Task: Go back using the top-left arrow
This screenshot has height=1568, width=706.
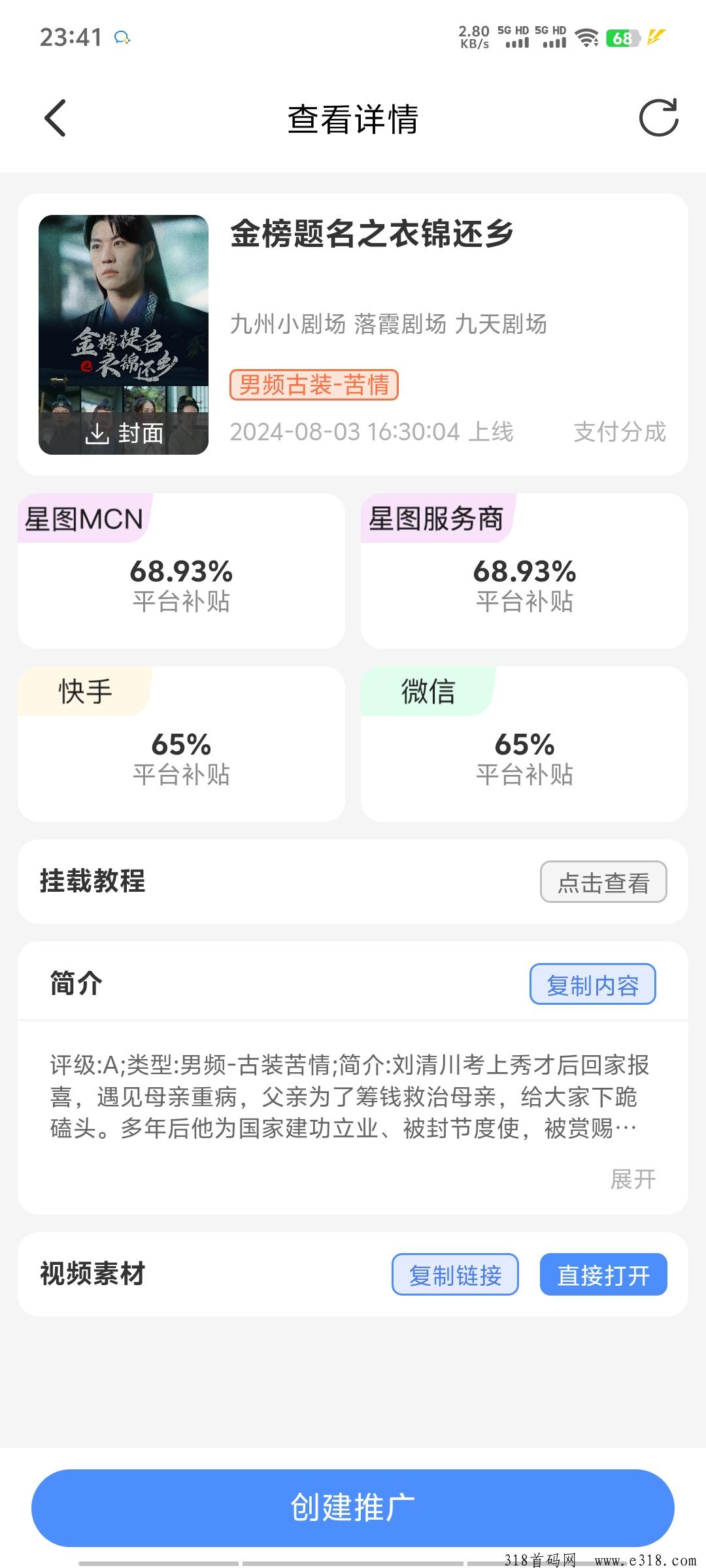Action: tap(55, 118)
